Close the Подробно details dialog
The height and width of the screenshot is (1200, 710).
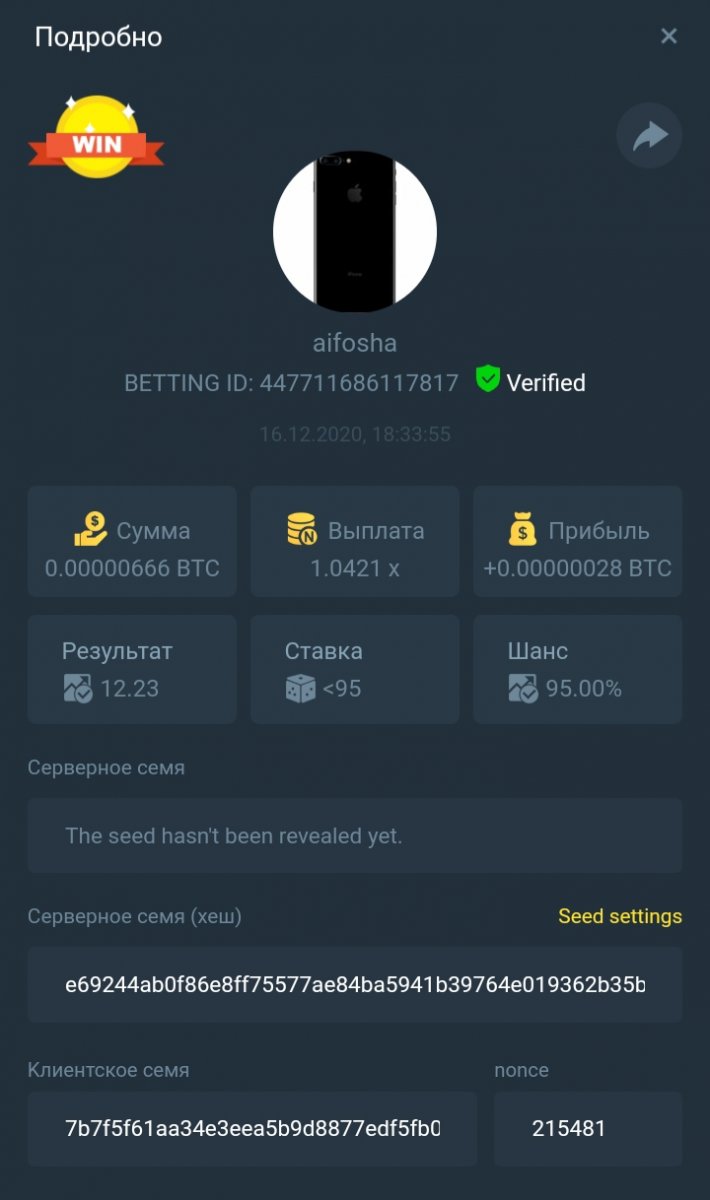669,37
